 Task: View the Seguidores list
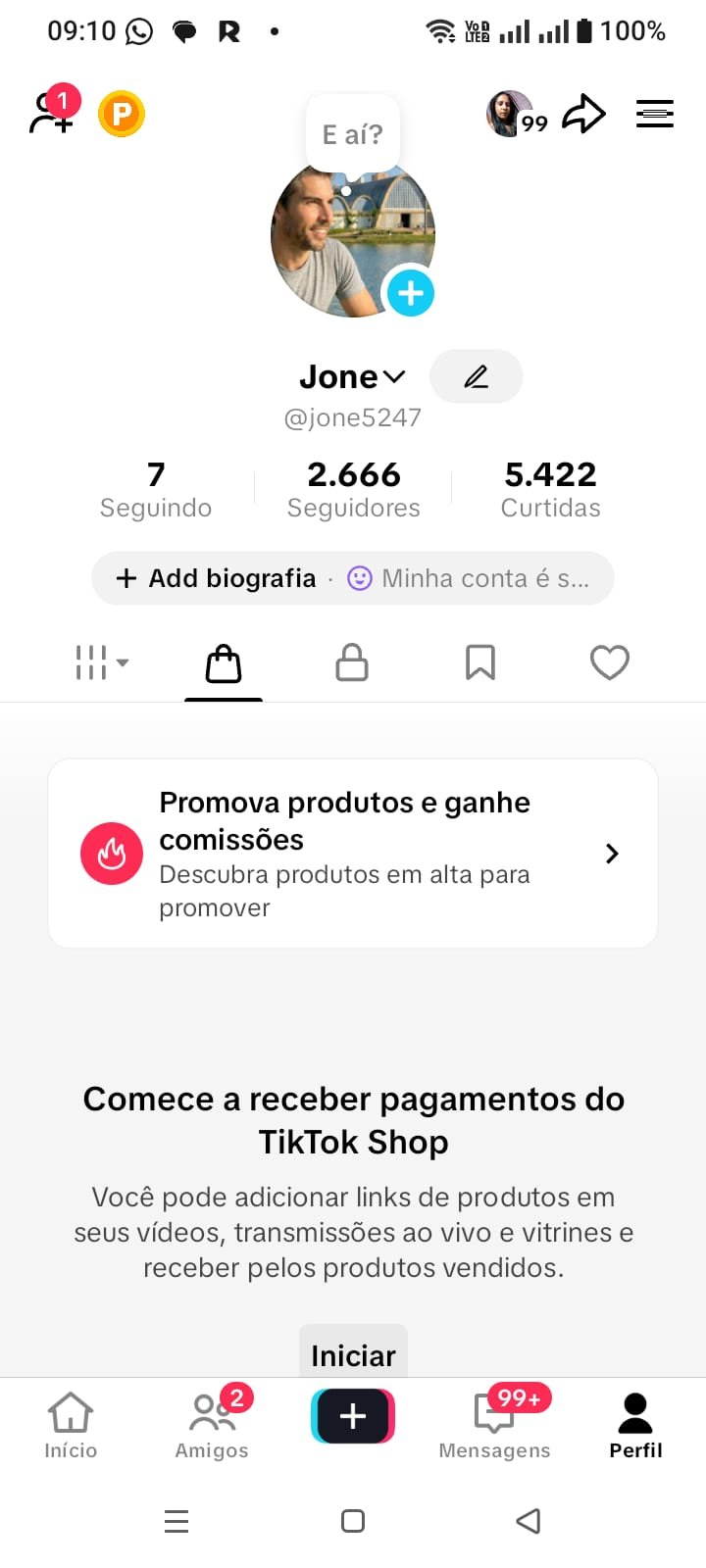click(x=353, y=490)
